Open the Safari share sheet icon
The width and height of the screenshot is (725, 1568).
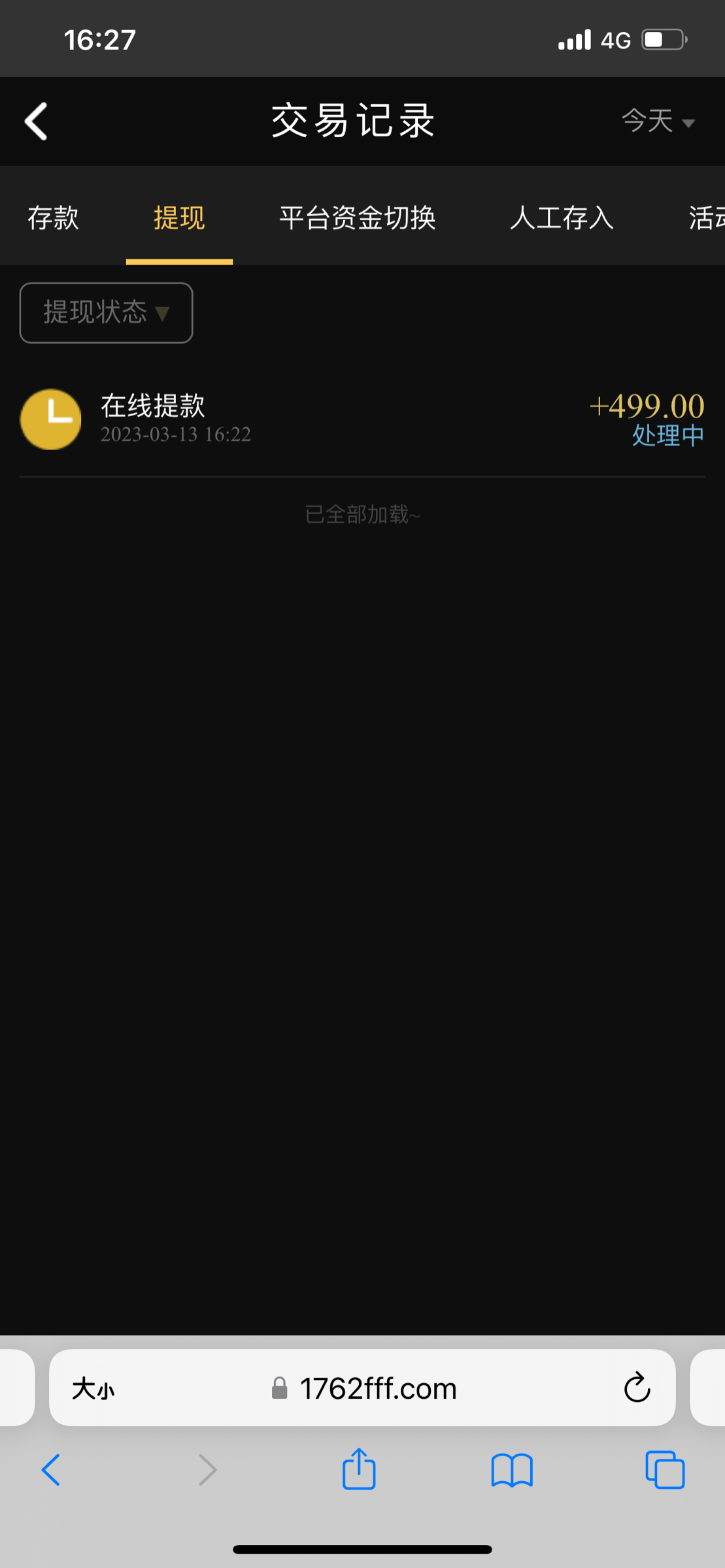(358, 1470)
